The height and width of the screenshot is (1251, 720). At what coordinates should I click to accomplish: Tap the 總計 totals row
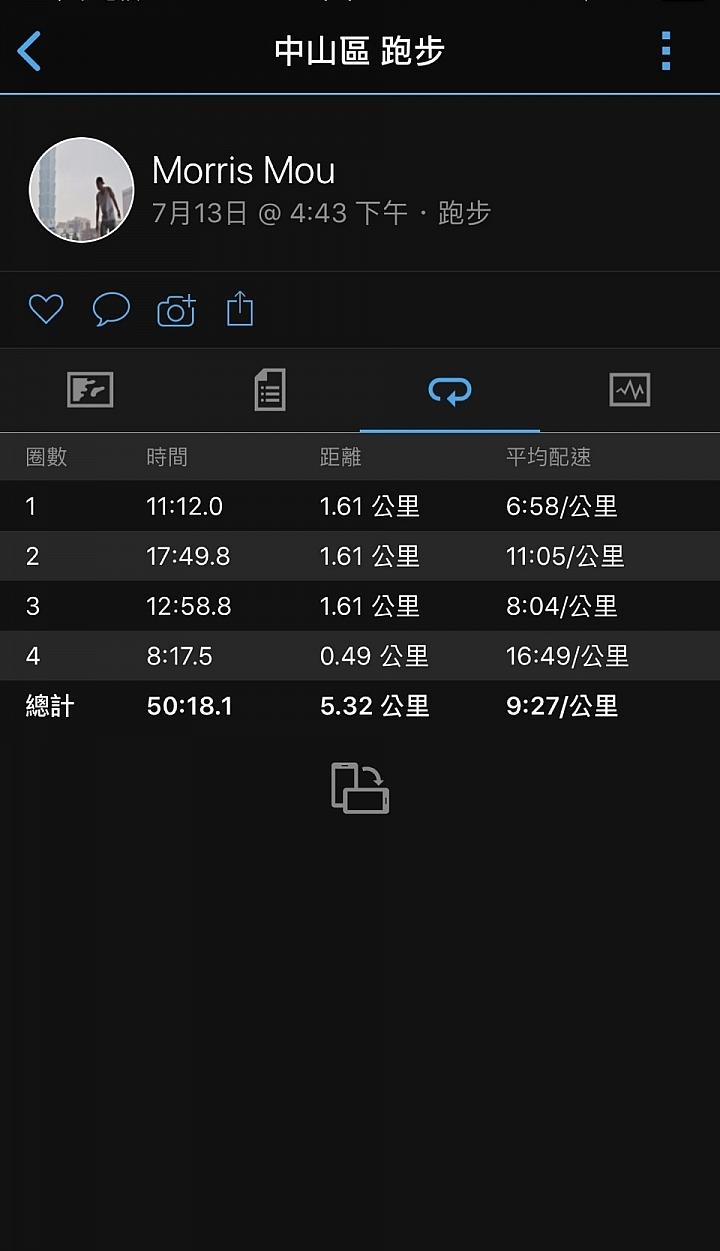point(360,706)
